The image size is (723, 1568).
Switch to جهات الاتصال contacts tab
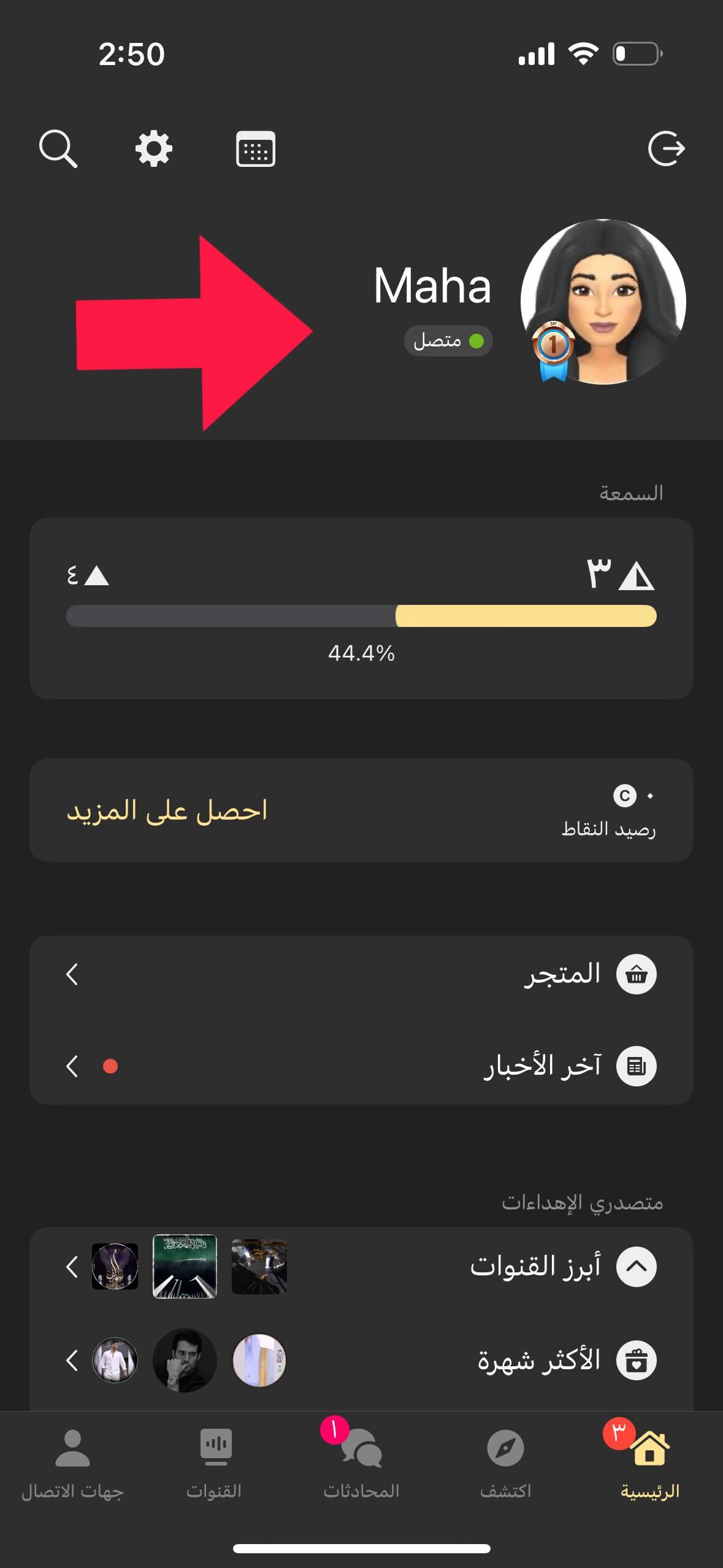tap(72, 1465)
